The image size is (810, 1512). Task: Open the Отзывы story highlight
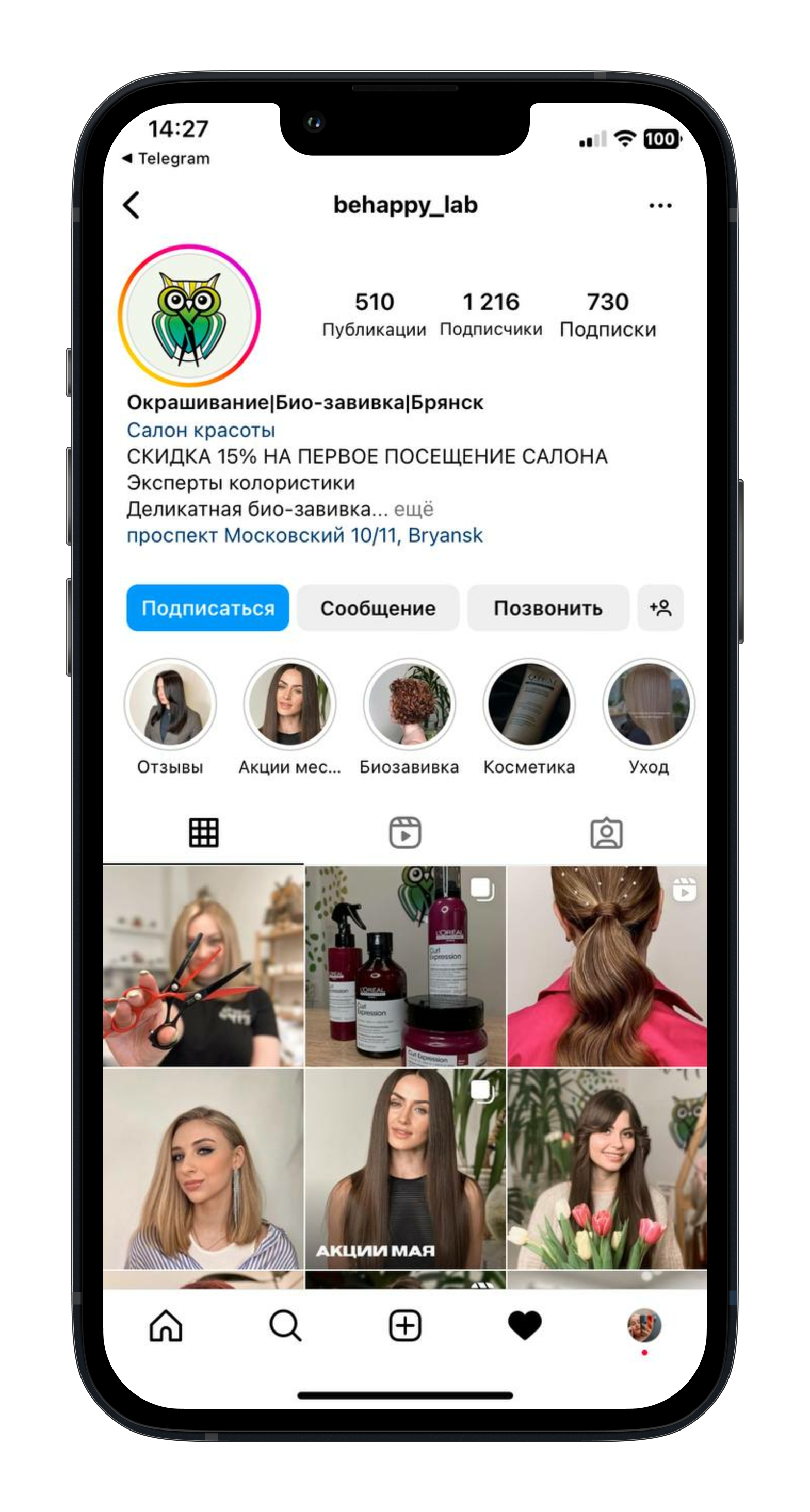click(170, 704)
